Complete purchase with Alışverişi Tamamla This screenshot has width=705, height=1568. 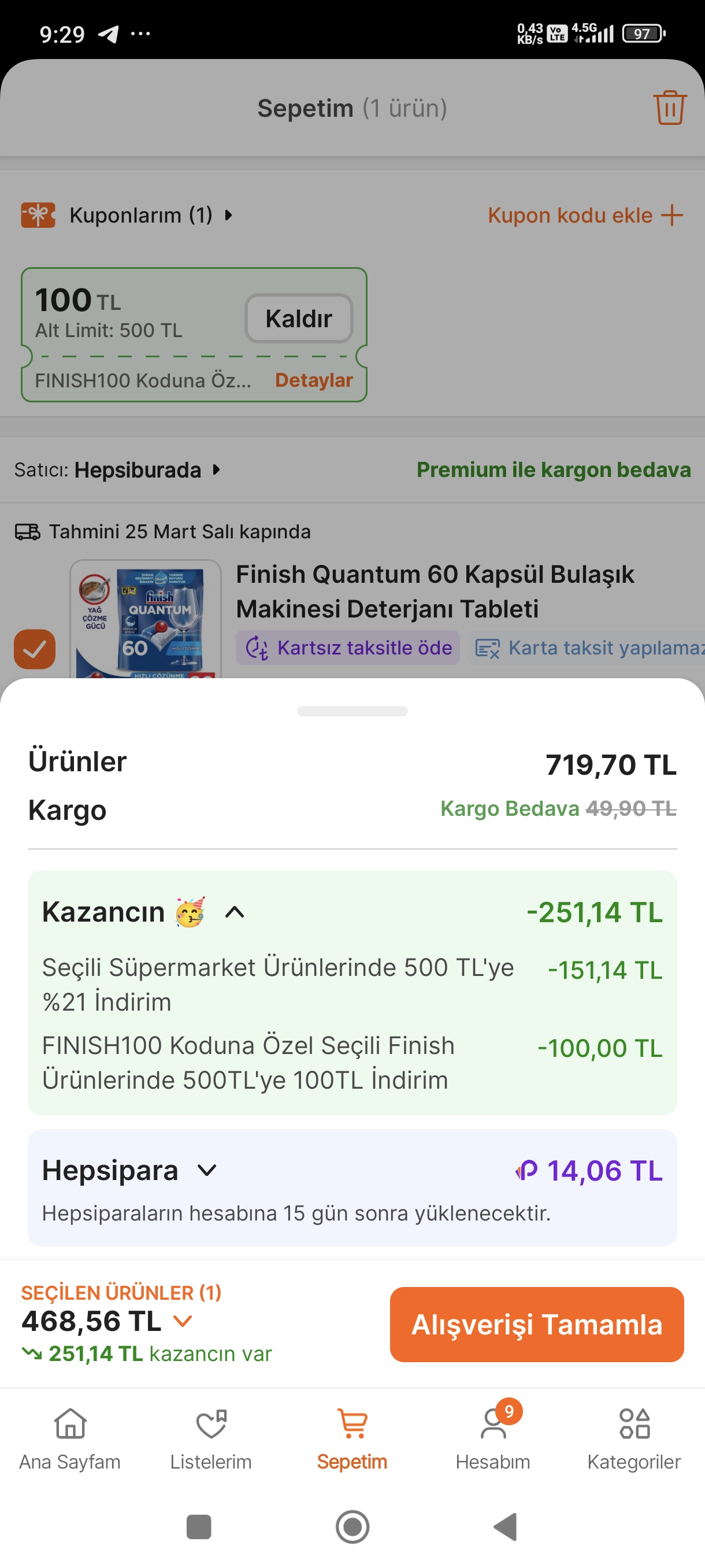click(536, 1325)
